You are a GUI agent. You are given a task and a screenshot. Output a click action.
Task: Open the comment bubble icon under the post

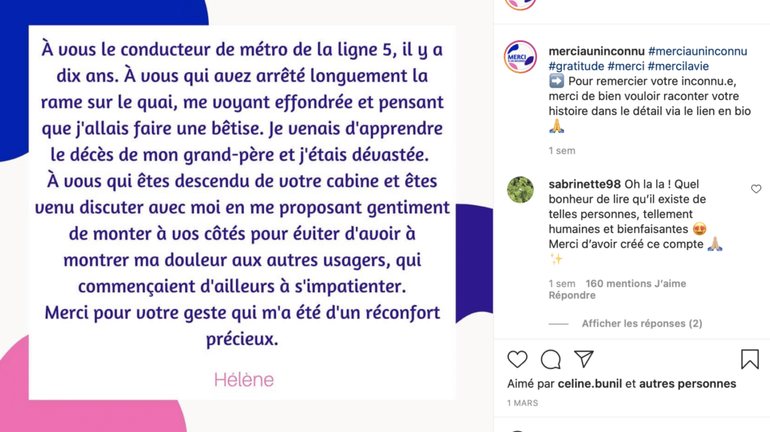tap(551, 359)
